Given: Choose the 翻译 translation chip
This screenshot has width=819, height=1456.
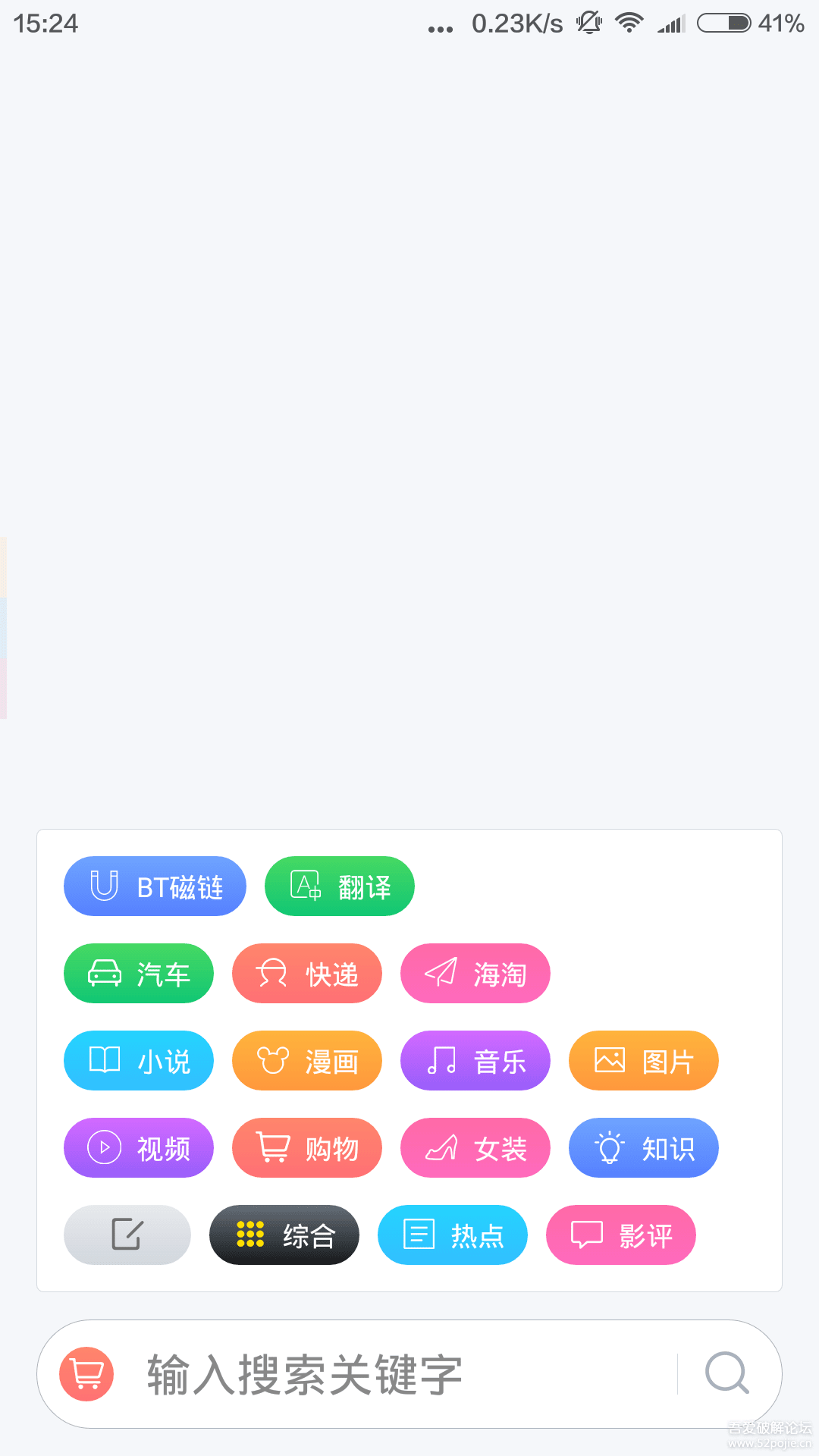Looking at the screenshot, I should tap(339, 886).
